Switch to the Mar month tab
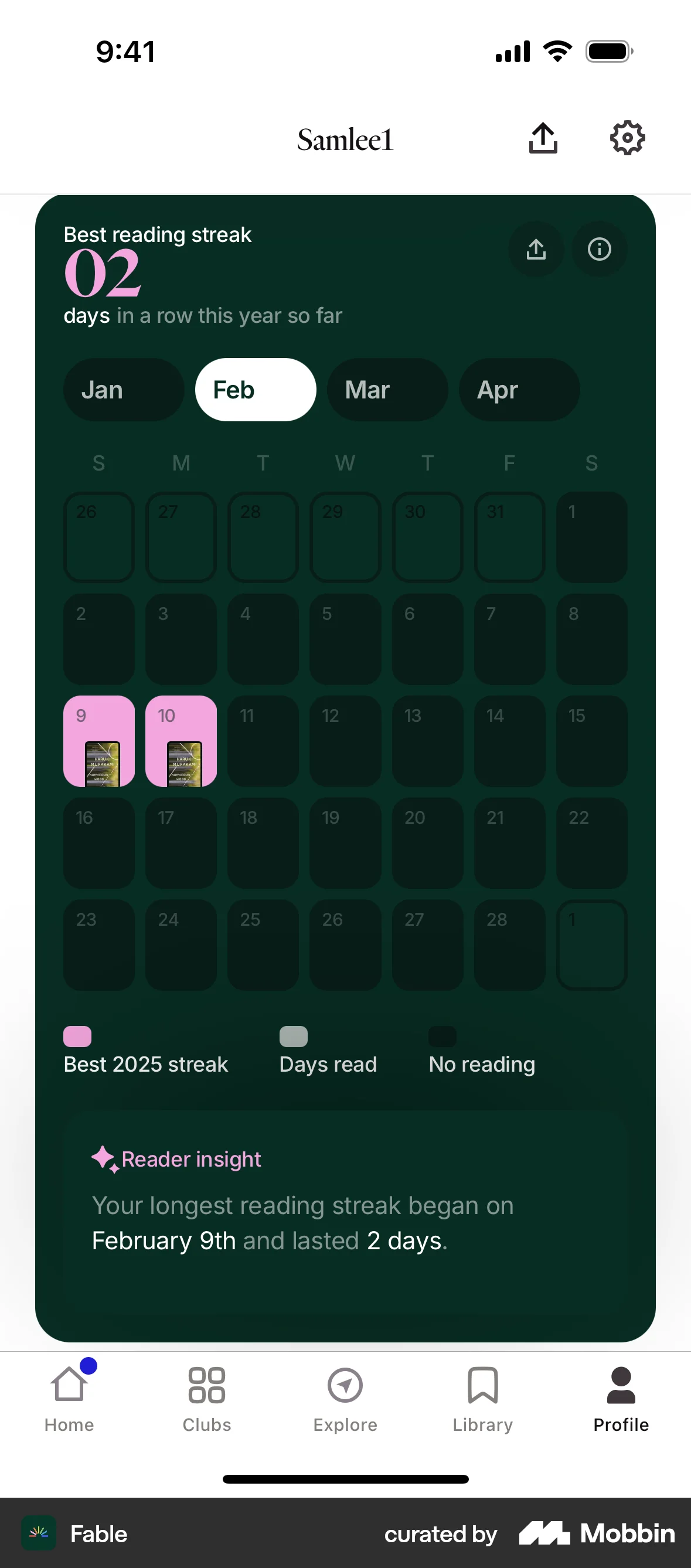Image resolution: width=691 pixels, height=1568 pixels. (x=387, y=390)
